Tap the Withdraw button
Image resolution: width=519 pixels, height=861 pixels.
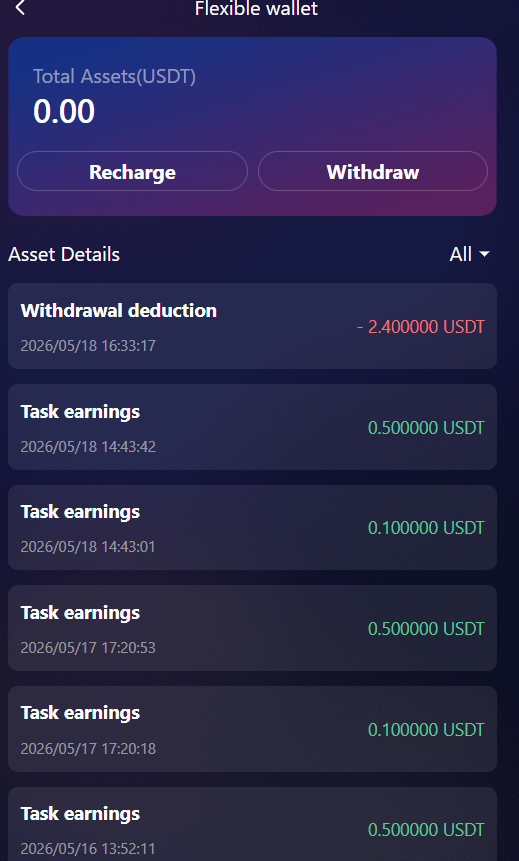coord(373,171)
